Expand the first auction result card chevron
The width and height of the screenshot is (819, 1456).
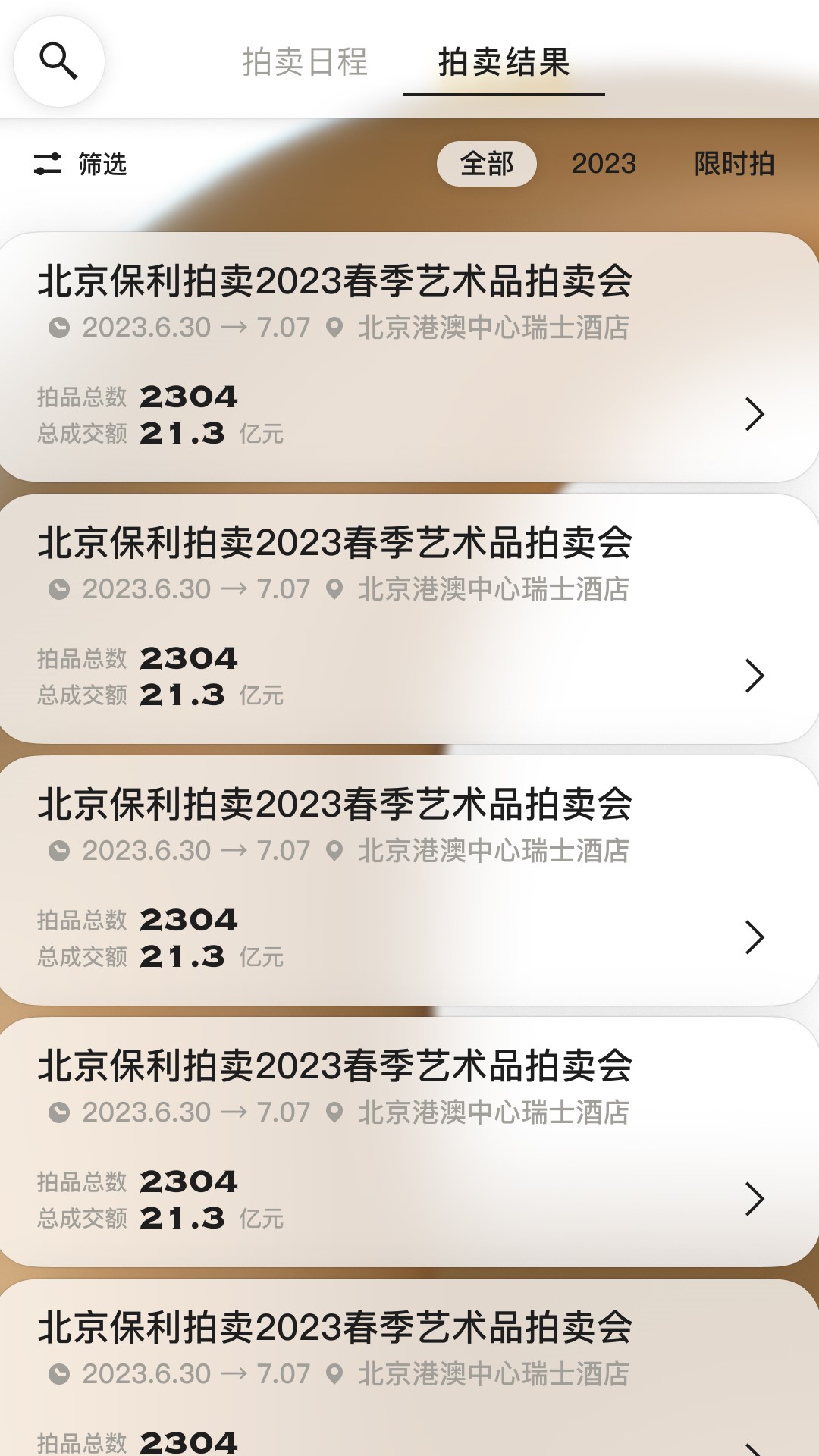tap(755, 415)
